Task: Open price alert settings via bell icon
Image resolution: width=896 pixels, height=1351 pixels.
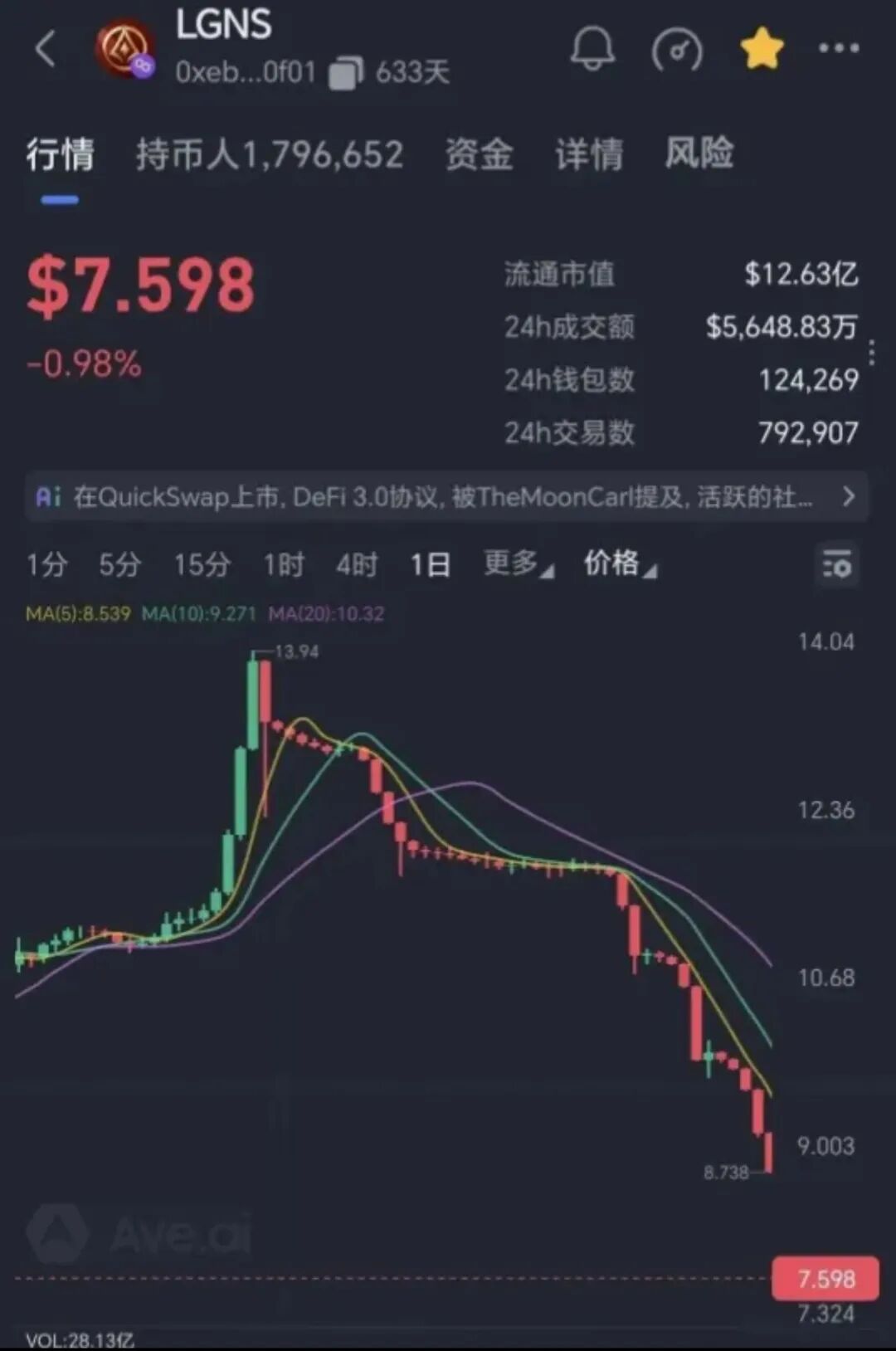Action: point(592,50)
